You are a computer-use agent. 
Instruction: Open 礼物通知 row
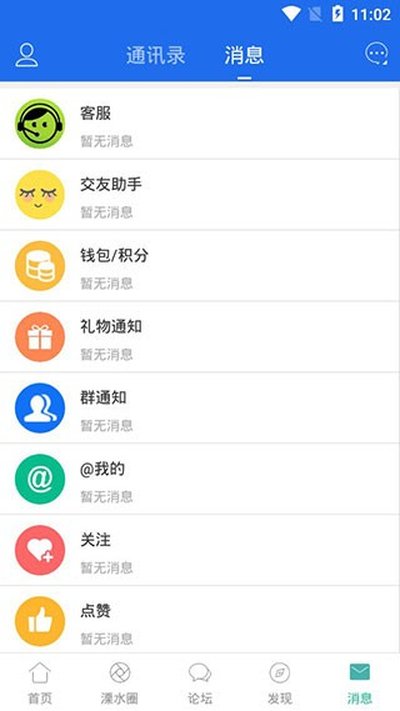click(200, 337)
